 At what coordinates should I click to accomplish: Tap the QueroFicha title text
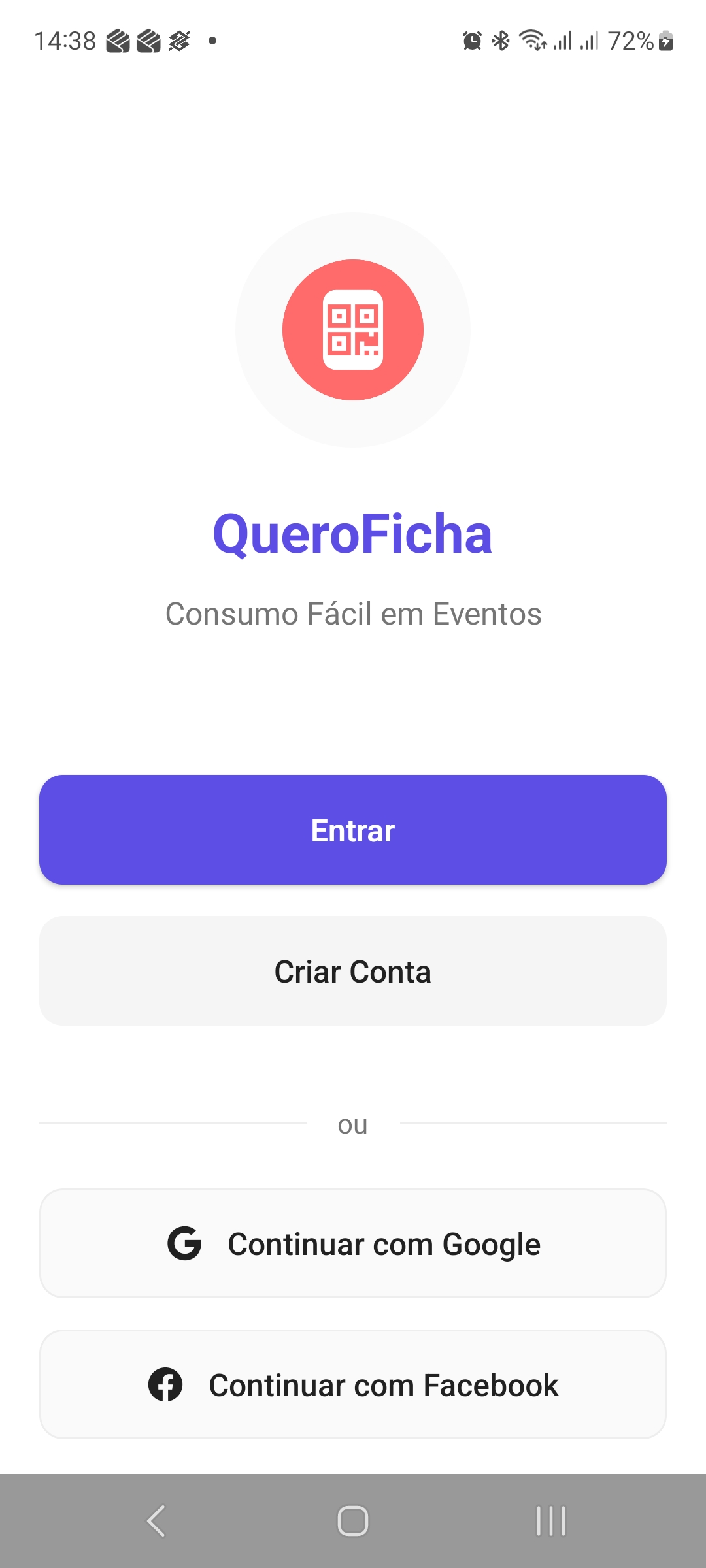tap(353, 533)
